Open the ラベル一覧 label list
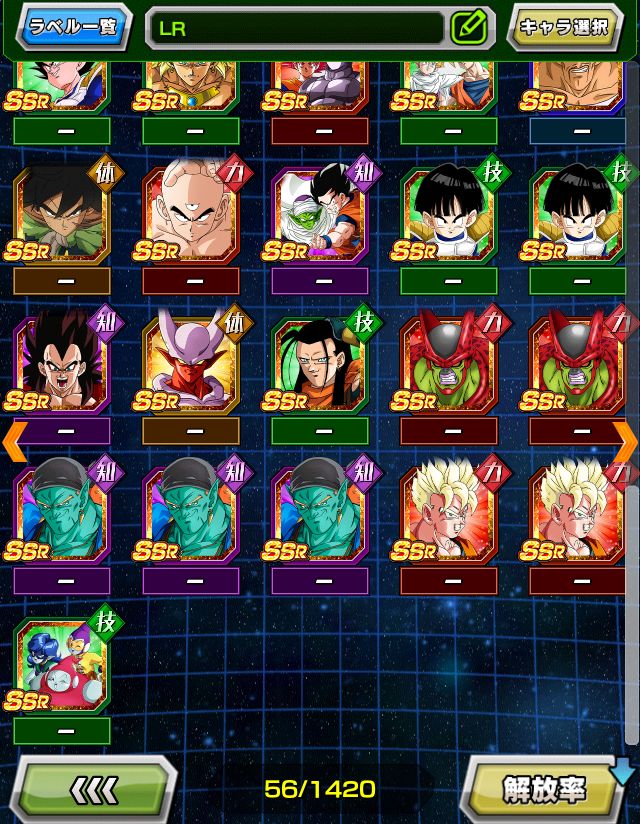 point(74,26)
